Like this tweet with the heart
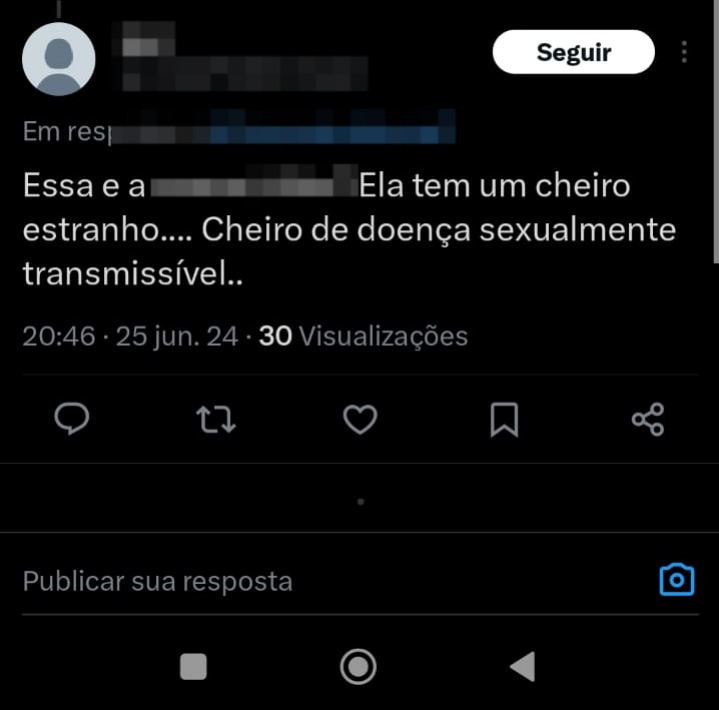Viewport: 719px width, 710px height. tap(360, 420)
